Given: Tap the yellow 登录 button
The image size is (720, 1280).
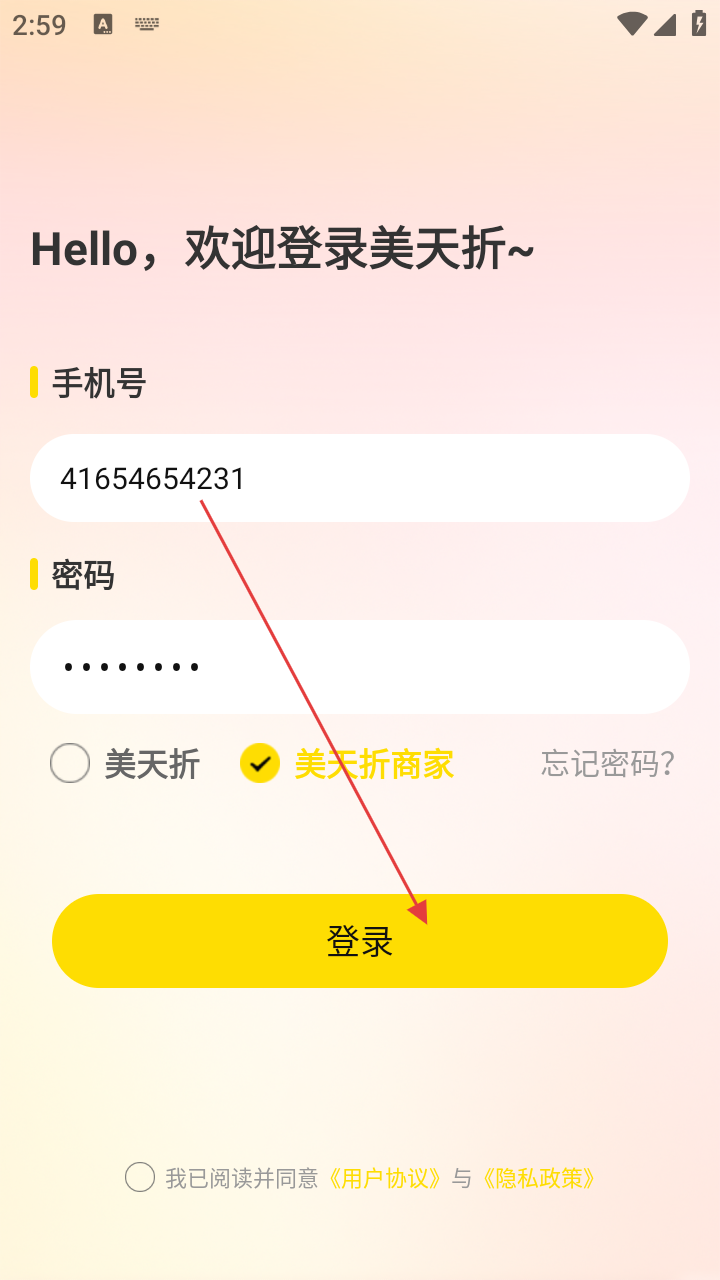Looking at the screenshot, I should [360, 941].
